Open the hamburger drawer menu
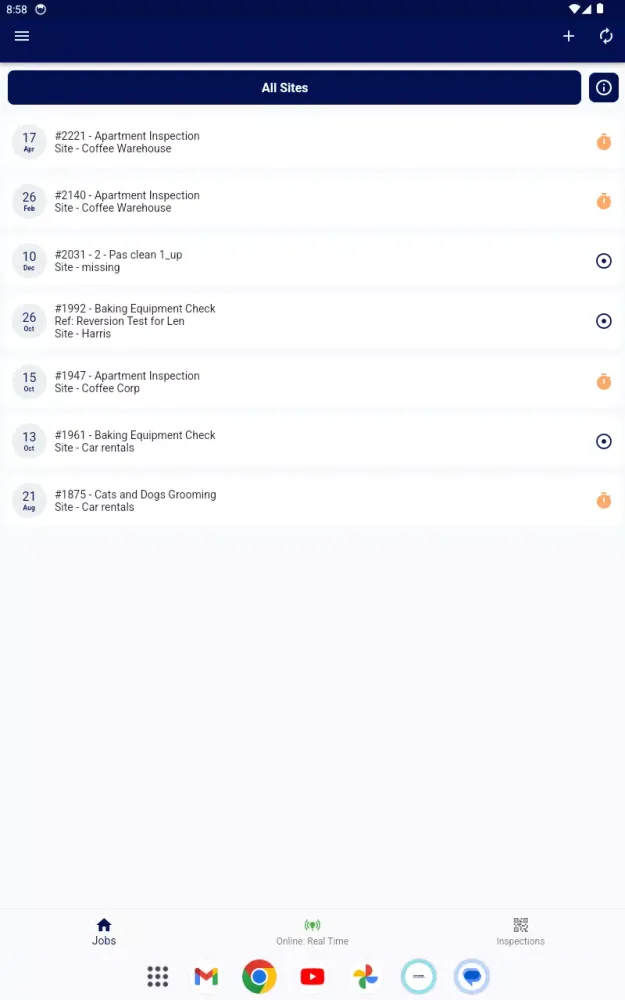The height and width of the screenshot is (1000, 625). tap(22, 36)
